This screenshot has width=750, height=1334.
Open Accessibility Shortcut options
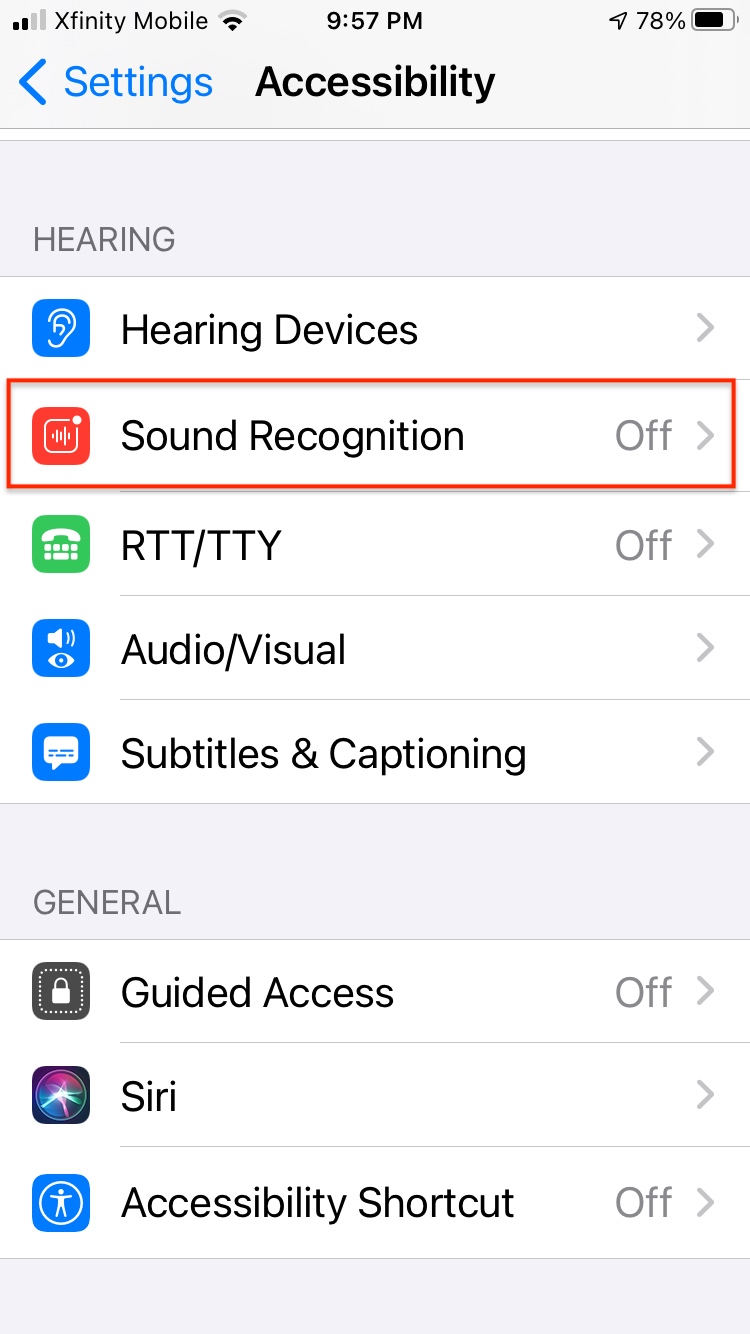[x=375, y=1202]
